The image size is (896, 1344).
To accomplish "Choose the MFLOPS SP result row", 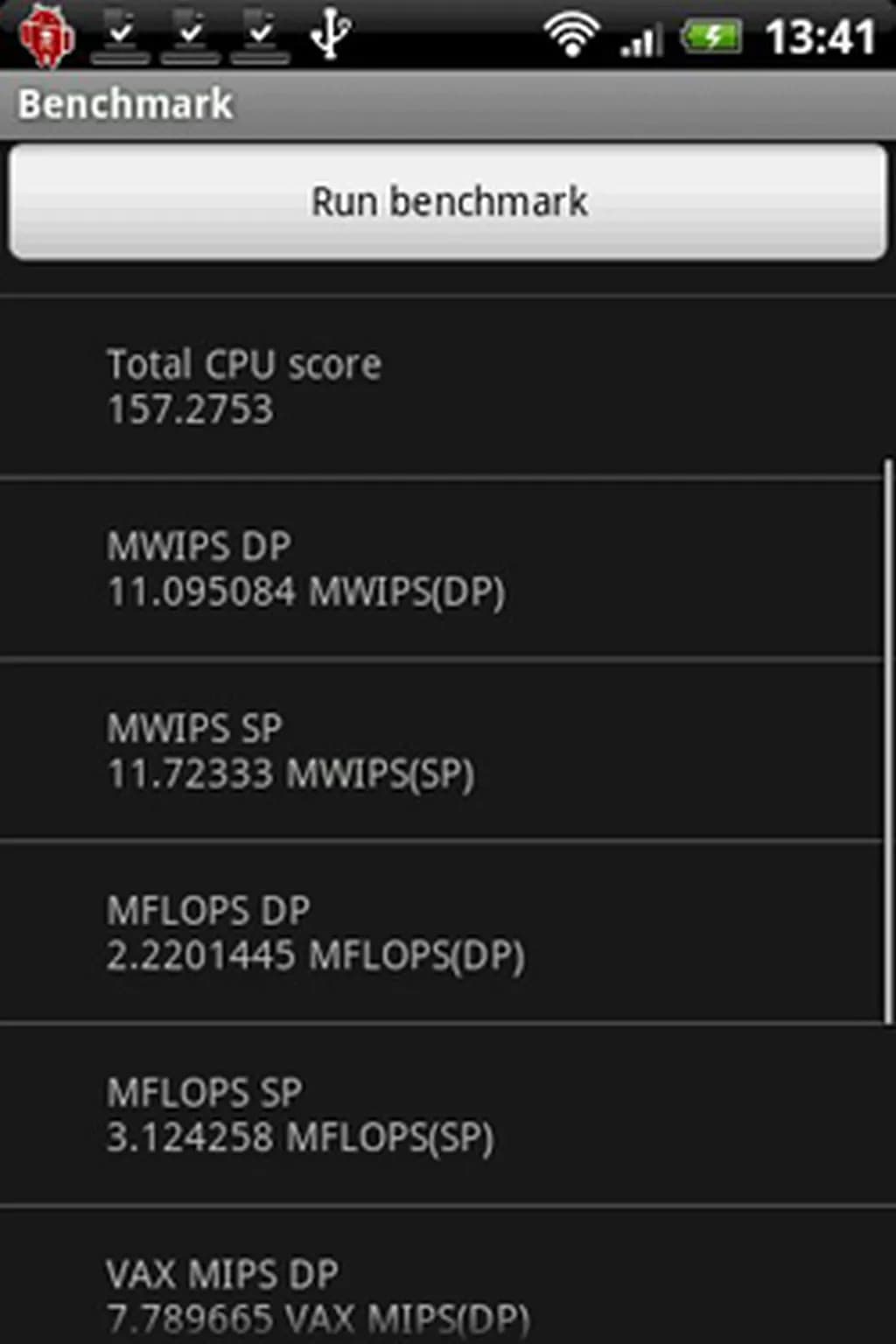I will click(x=437, y=1115).
